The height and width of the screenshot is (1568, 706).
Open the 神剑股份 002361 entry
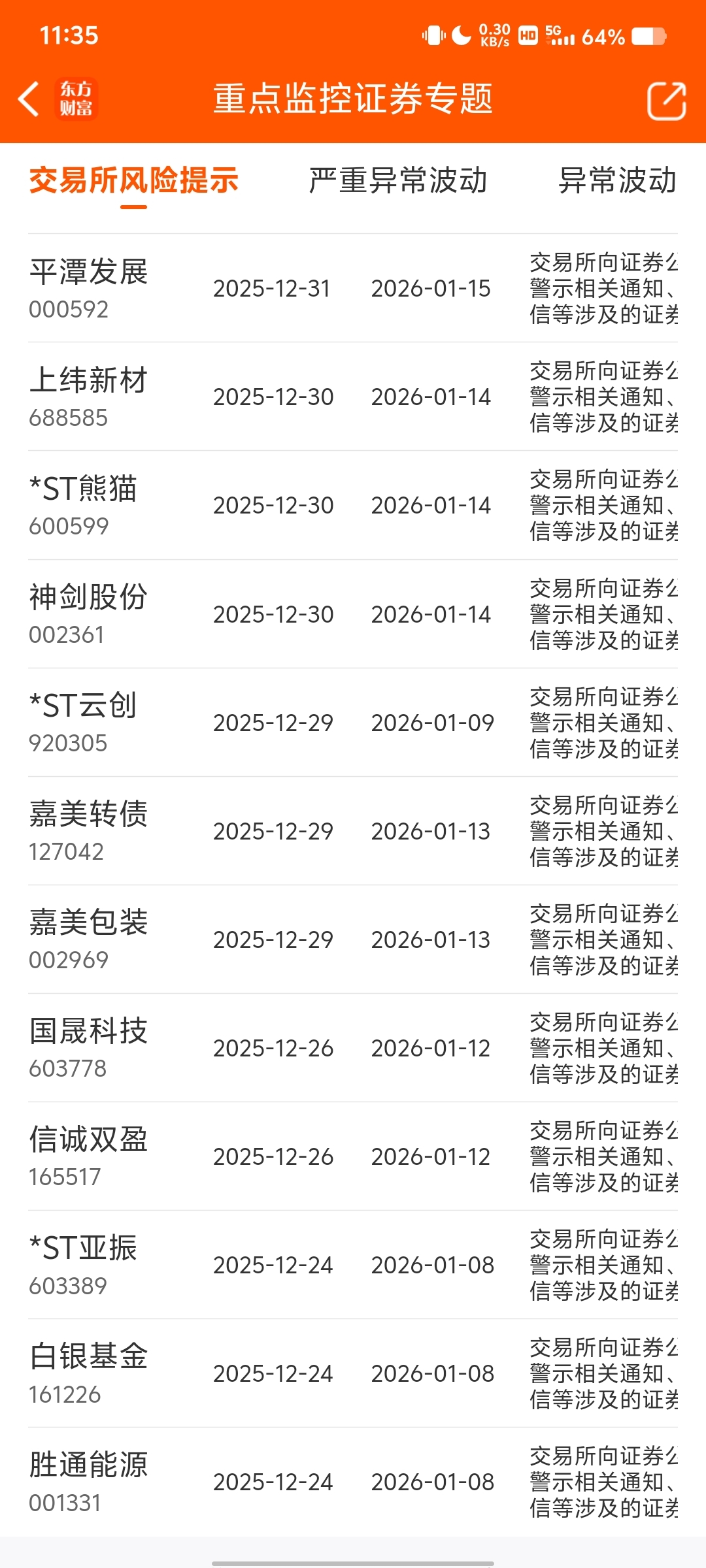(x=353, y=613)
